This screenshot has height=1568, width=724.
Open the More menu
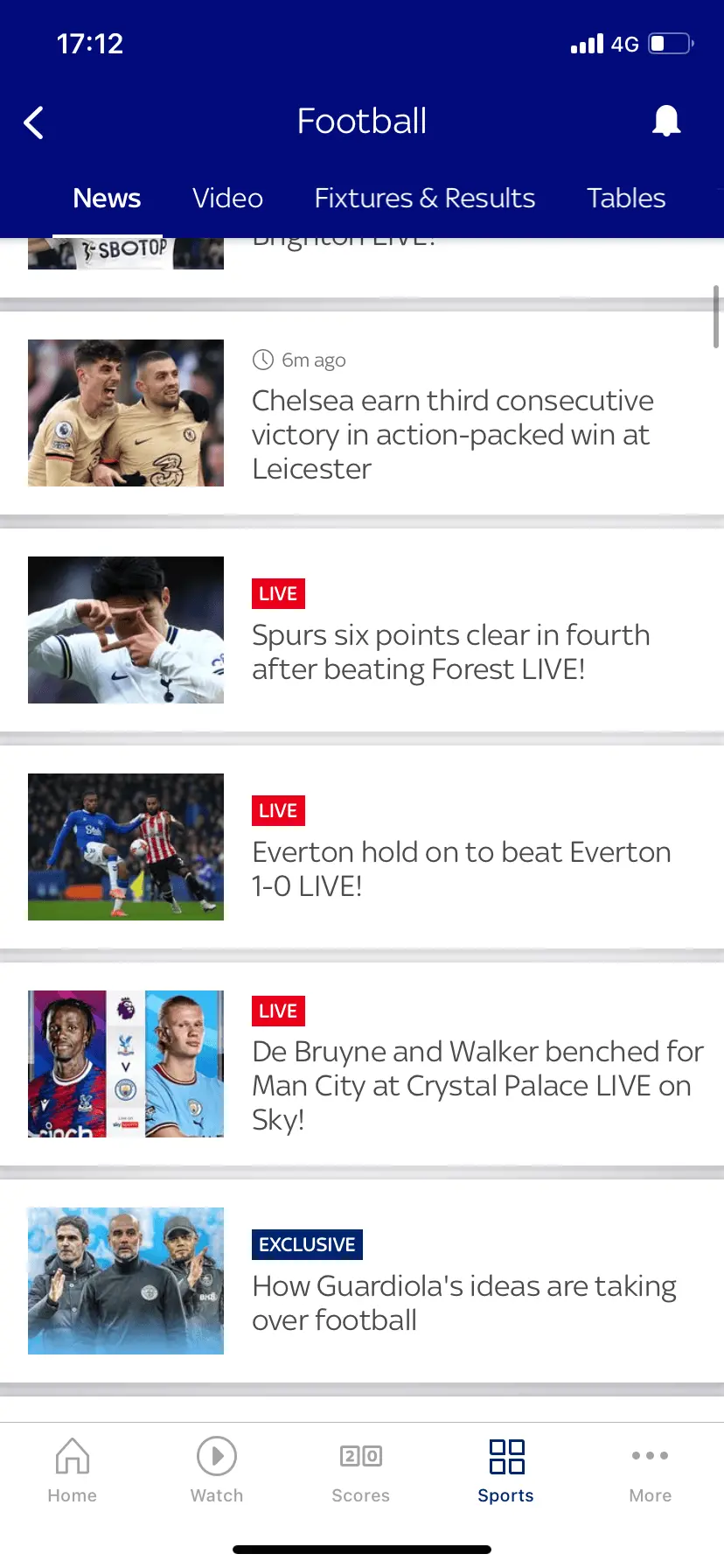(650, 1470)
